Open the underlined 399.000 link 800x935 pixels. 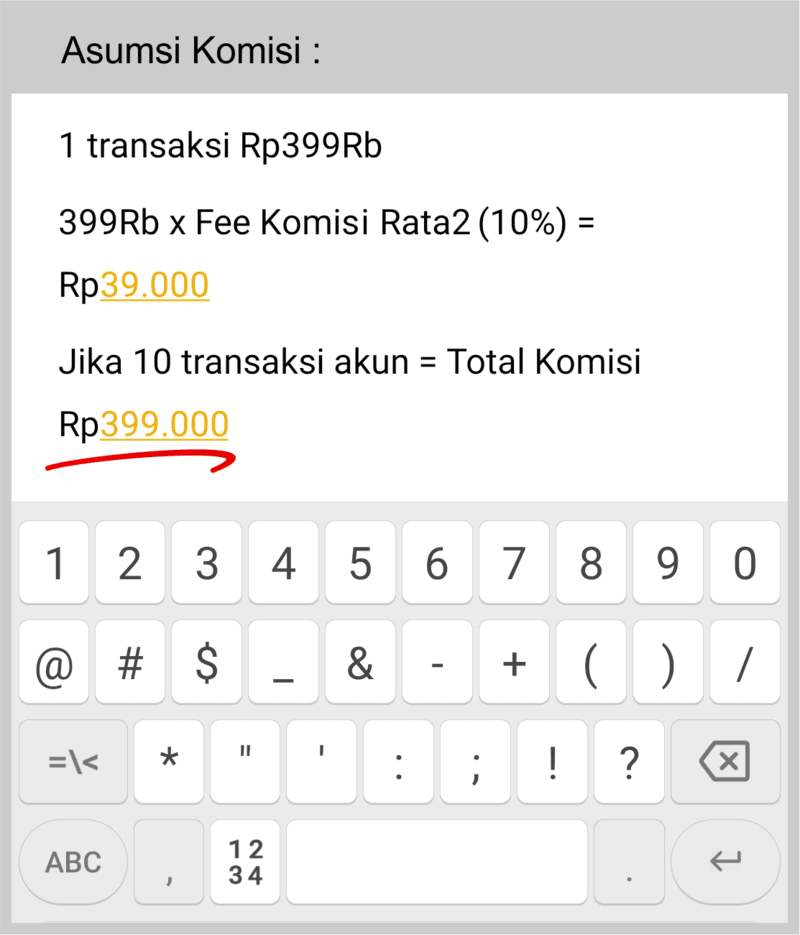164,425
